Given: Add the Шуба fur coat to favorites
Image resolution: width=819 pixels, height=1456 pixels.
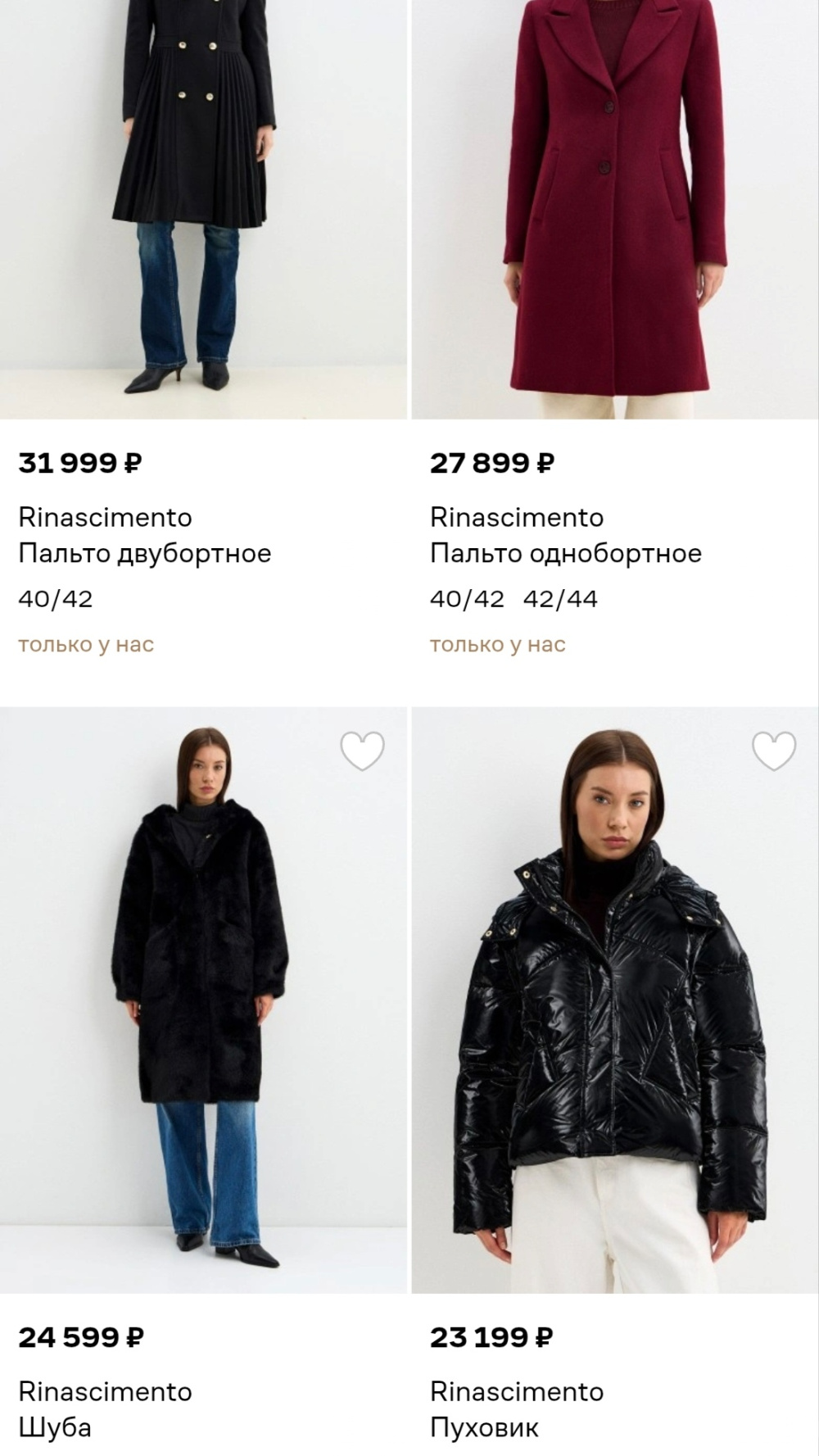Looking at the screenshot, I should point(362,751).
